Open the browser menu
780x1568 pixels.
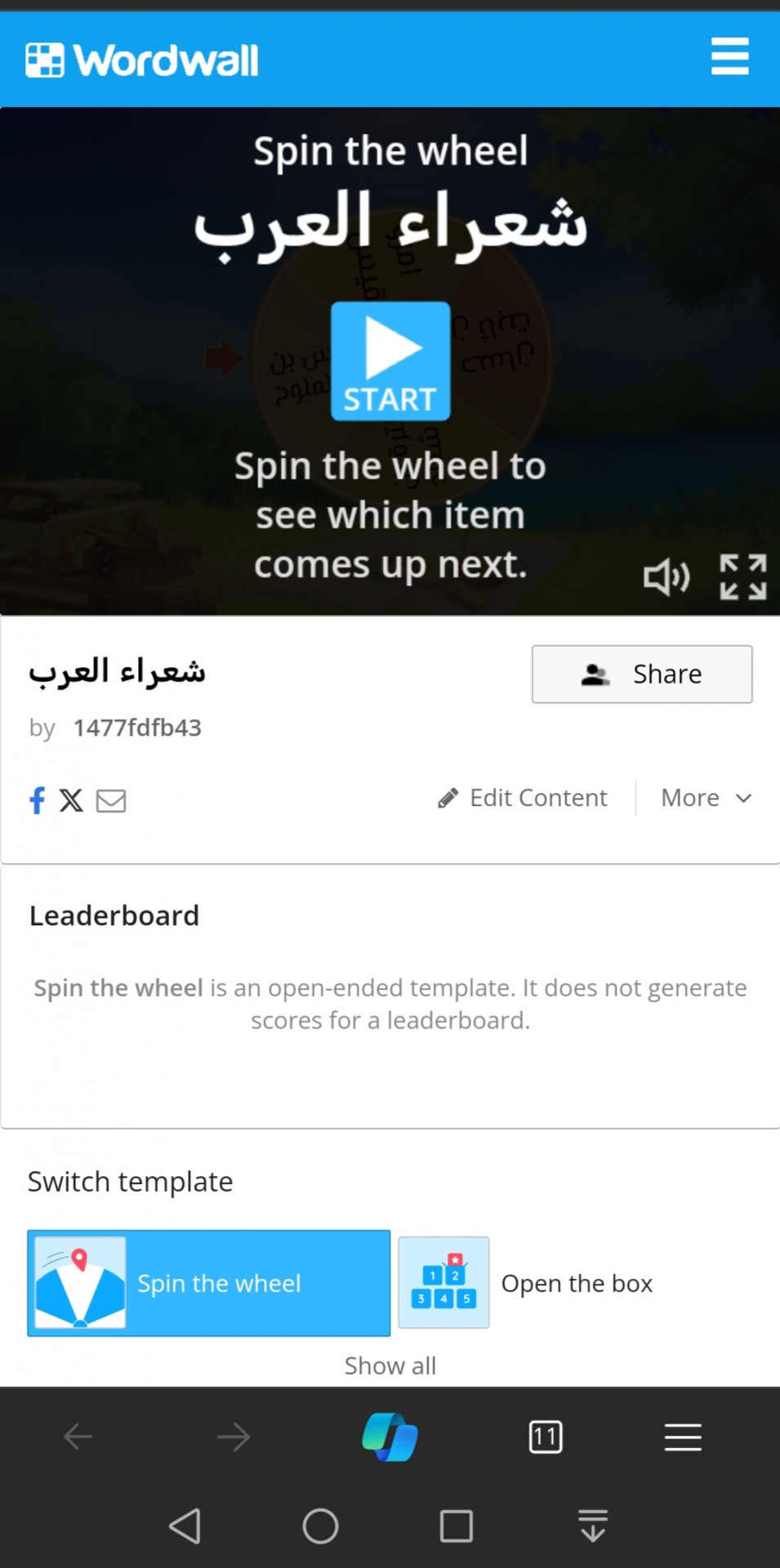(683, 1437)
